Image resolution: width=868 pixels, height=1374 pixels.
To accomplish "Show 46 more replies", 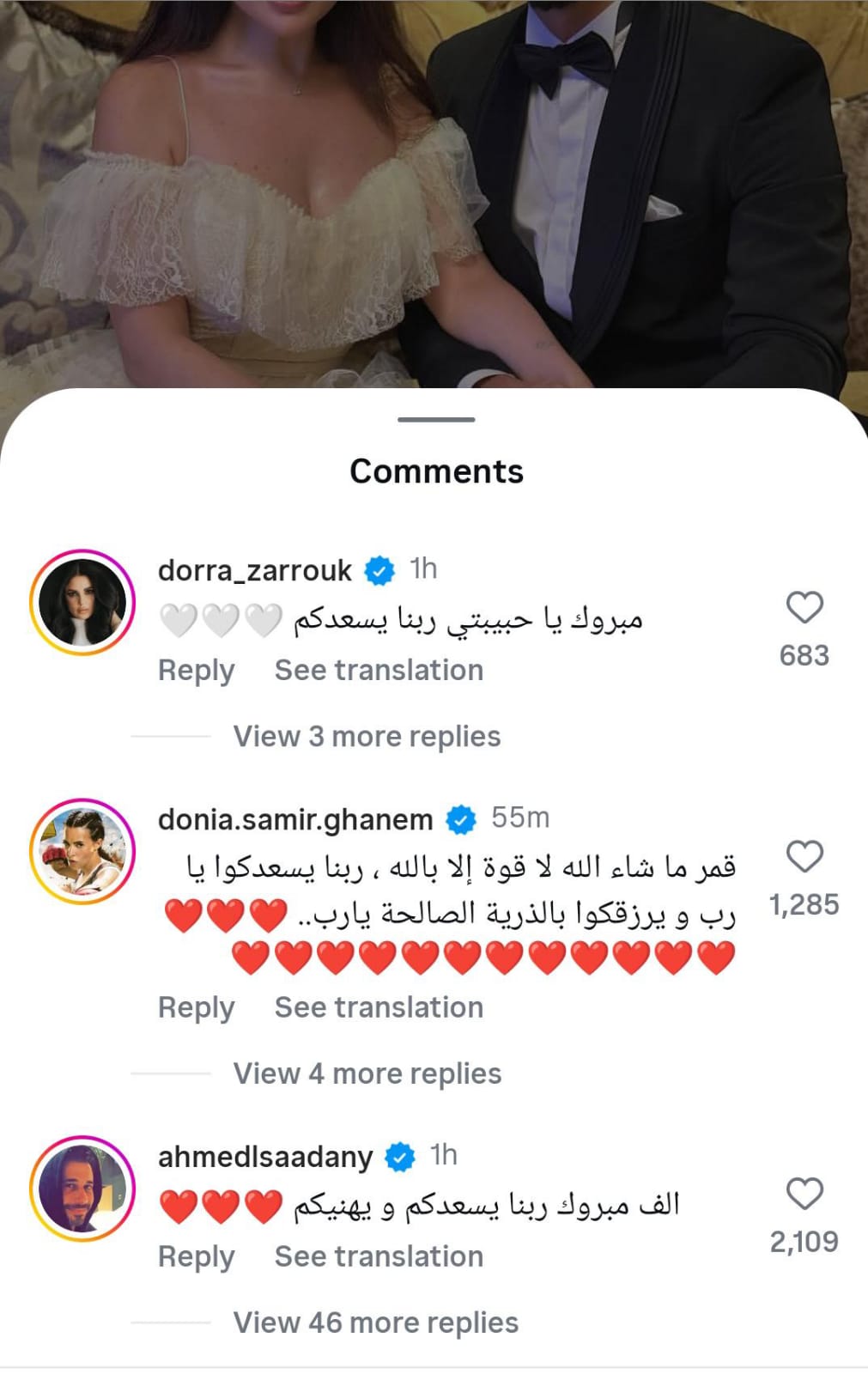I will (375, 1323).
